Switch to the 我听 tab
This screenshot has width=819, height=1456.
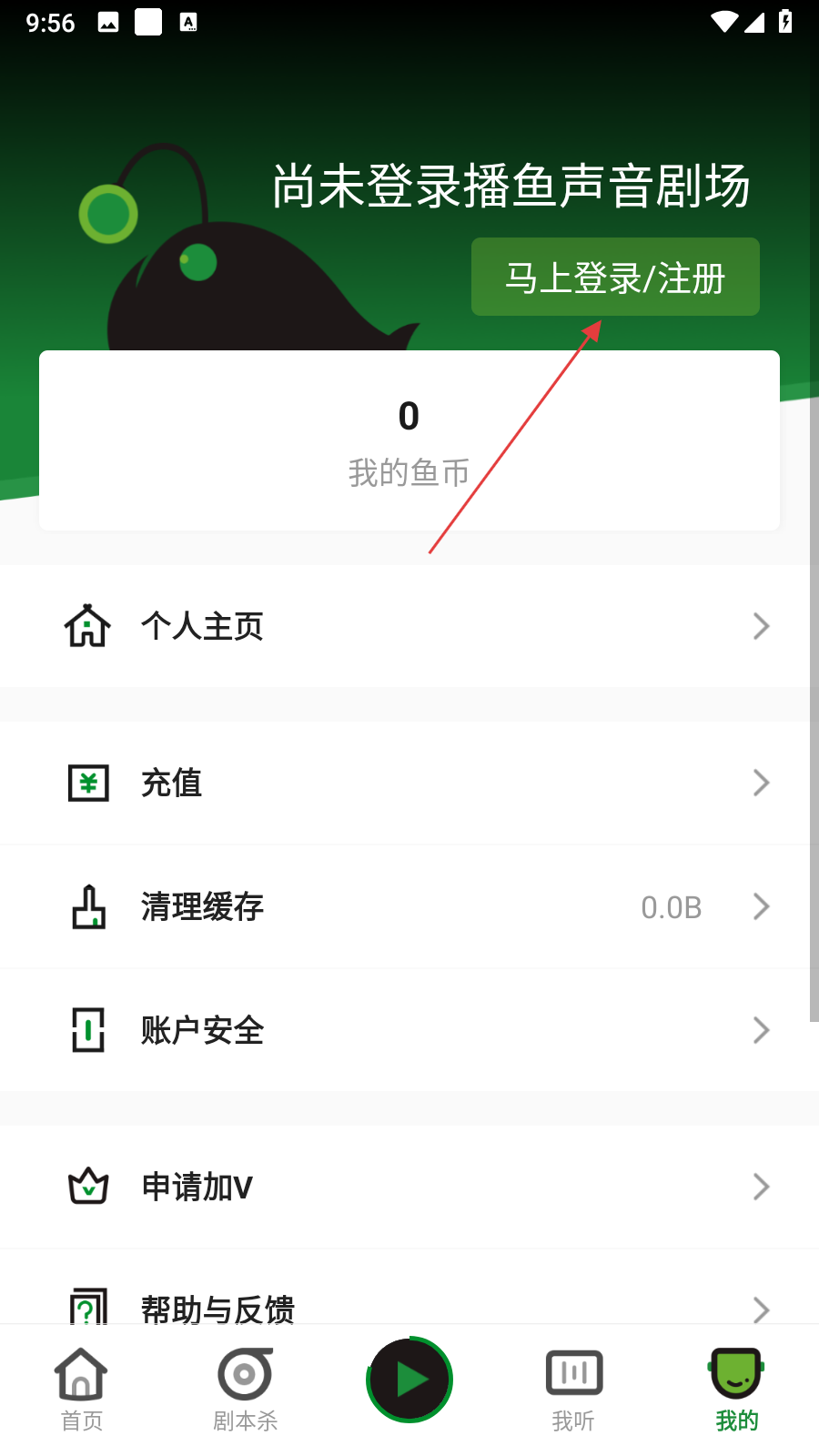click(x=573, y=1389)
